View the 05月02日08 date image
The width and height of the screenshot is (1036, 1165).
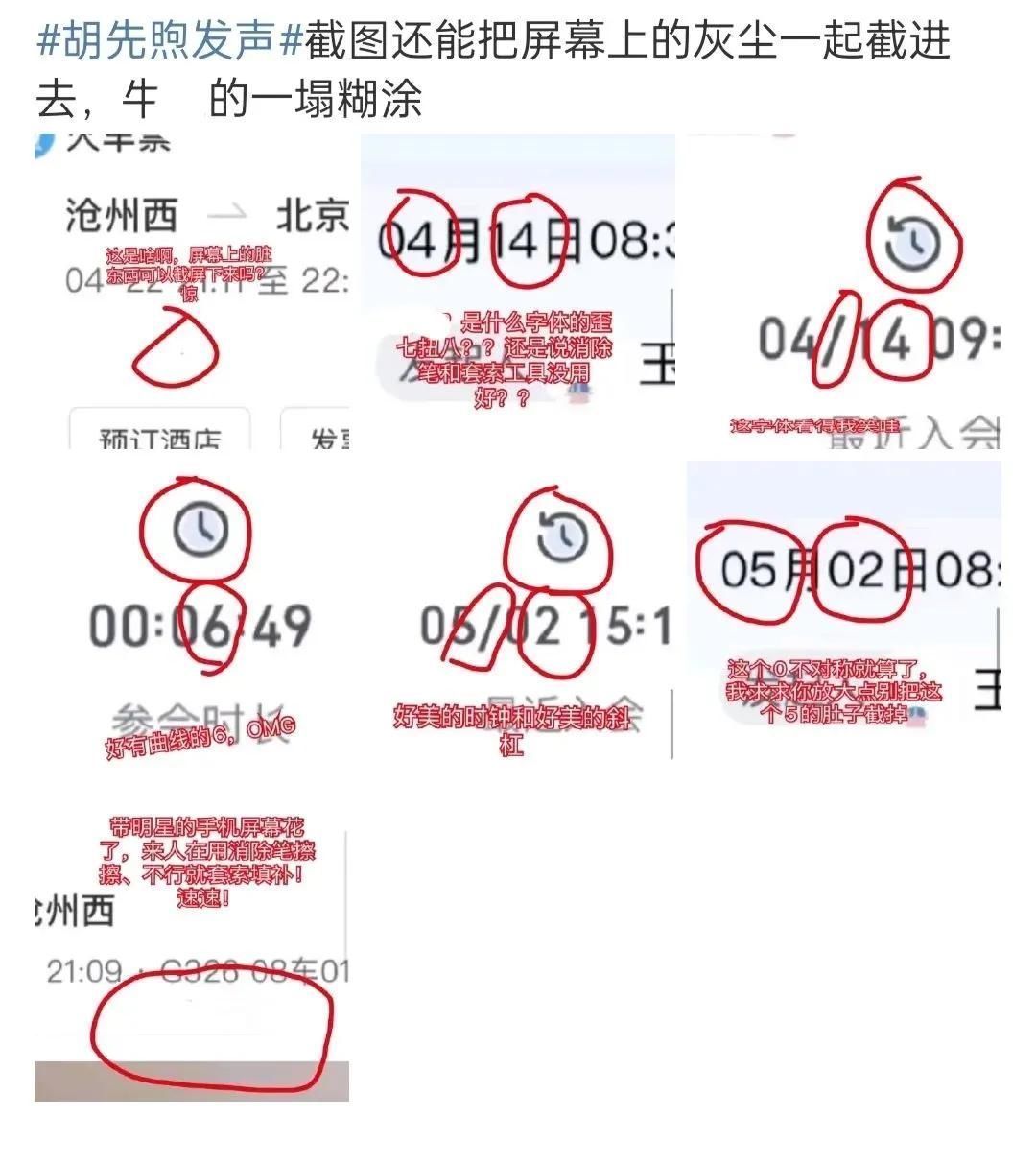pyautogui.click(x=844, y=614)
